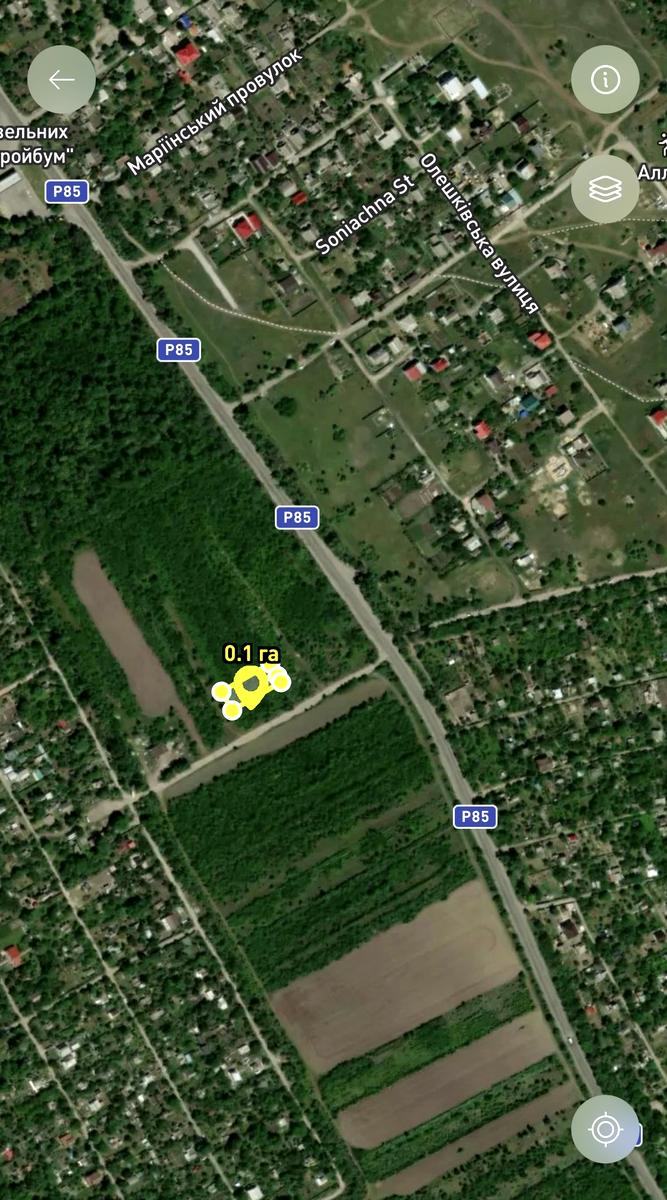This screenshot has width=667, height=1200.
Task: Go back using the arrow button
Action: point(62,80)
